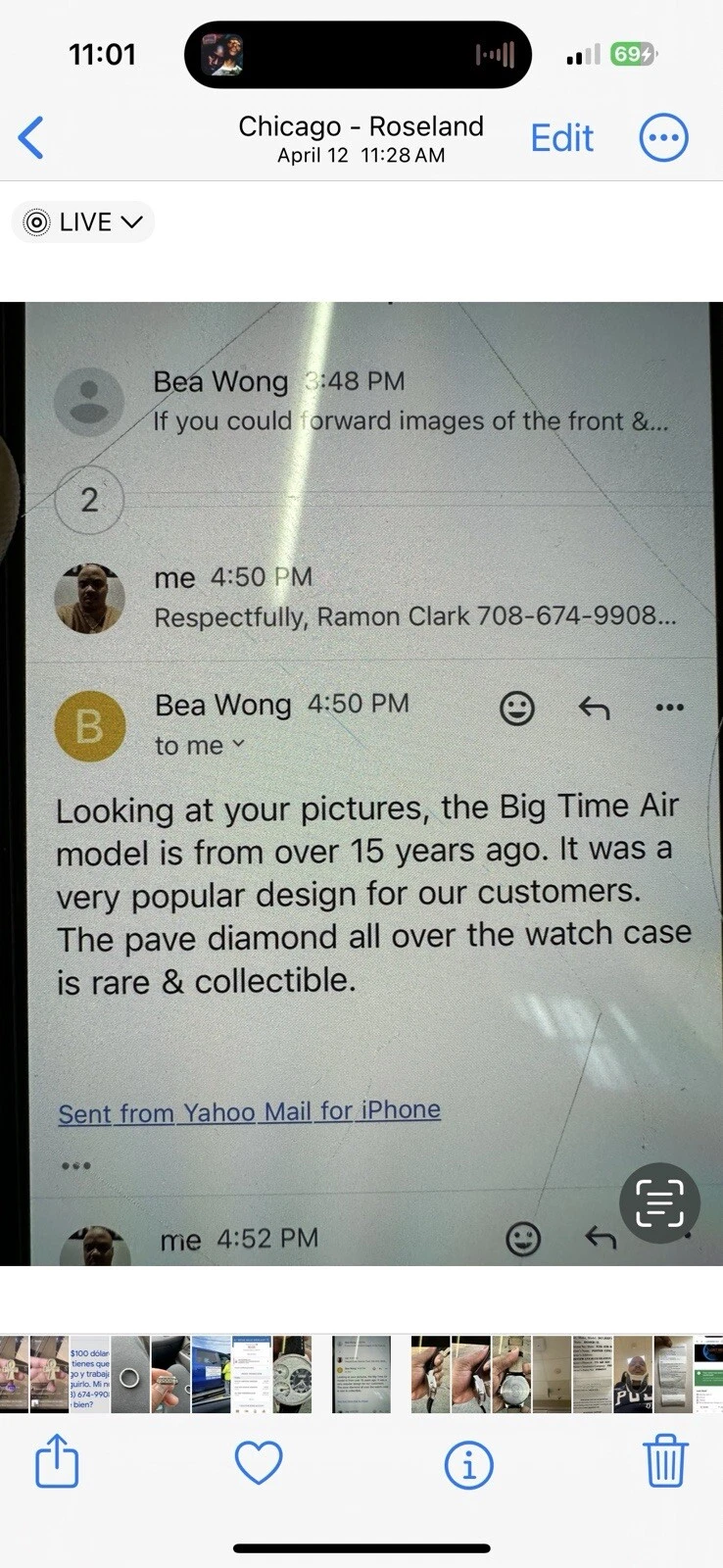Image resolution: width=723 pixels, height=1568 pixels.
Task: Open the more options ellipsis menu
Action: coord(663,138)
